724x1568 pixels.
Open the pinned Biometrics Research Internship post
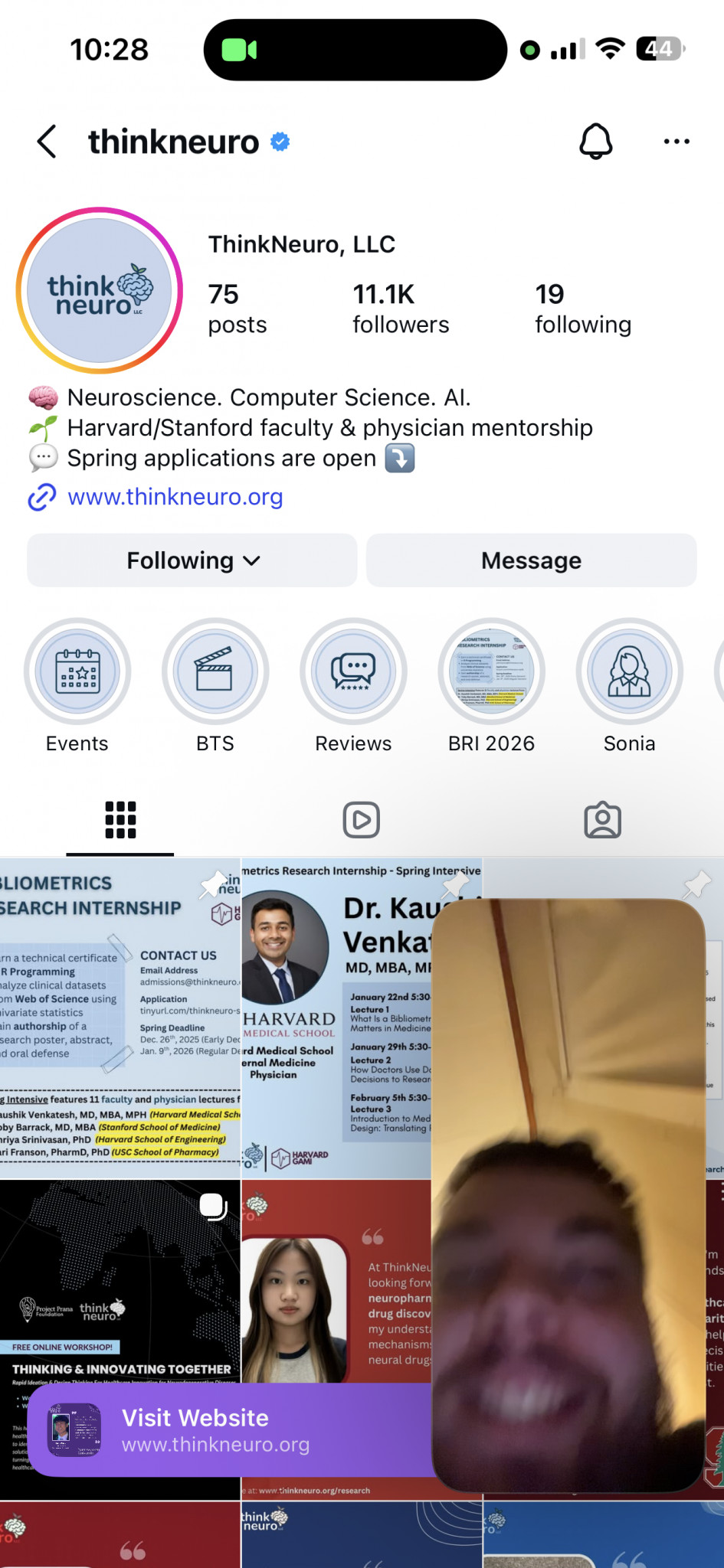click(x=120, y=1018)
